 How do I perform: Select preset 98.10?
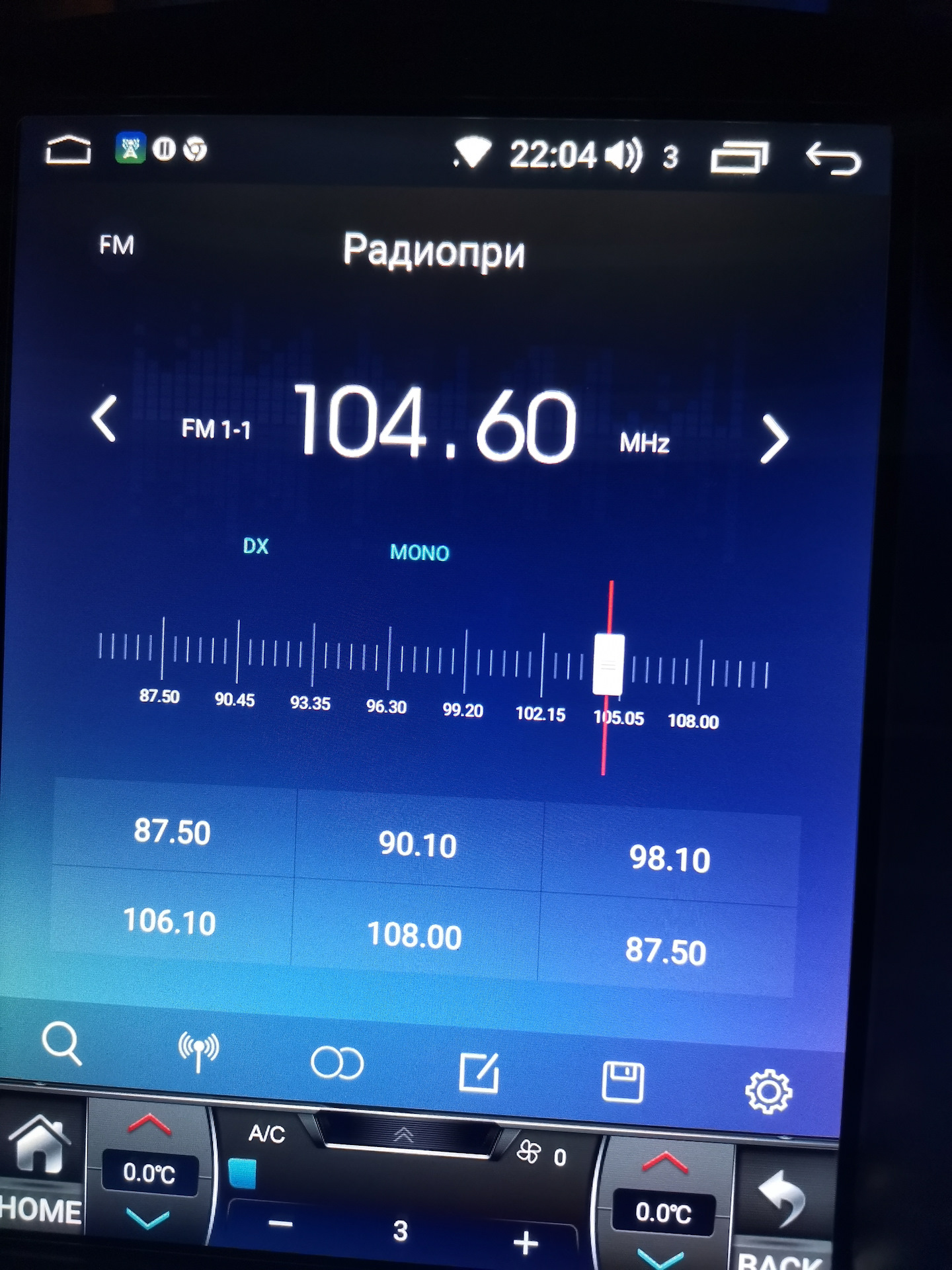pyautogui.click(x=669, y=859)
